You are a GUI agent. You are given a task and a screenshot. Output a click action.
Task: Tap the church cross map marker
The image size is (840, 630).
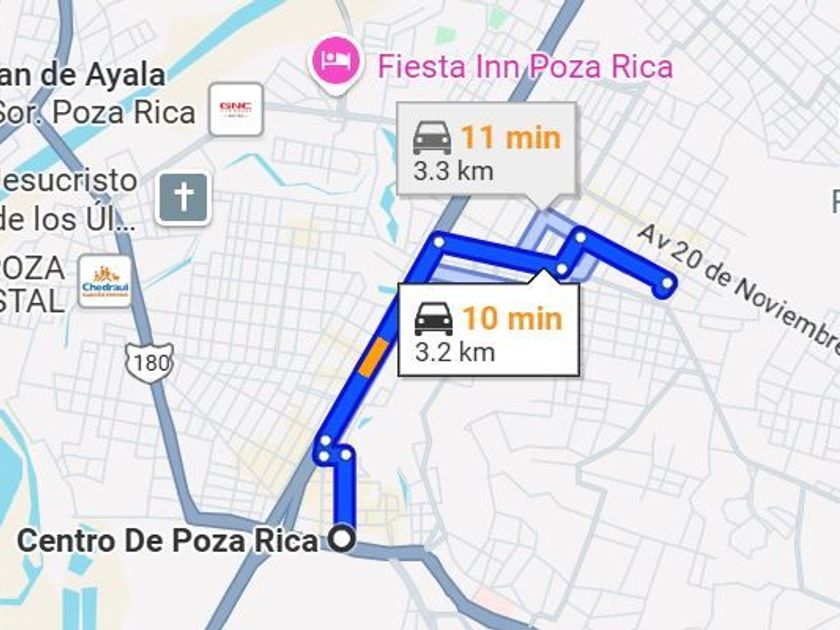coord(183,198)
